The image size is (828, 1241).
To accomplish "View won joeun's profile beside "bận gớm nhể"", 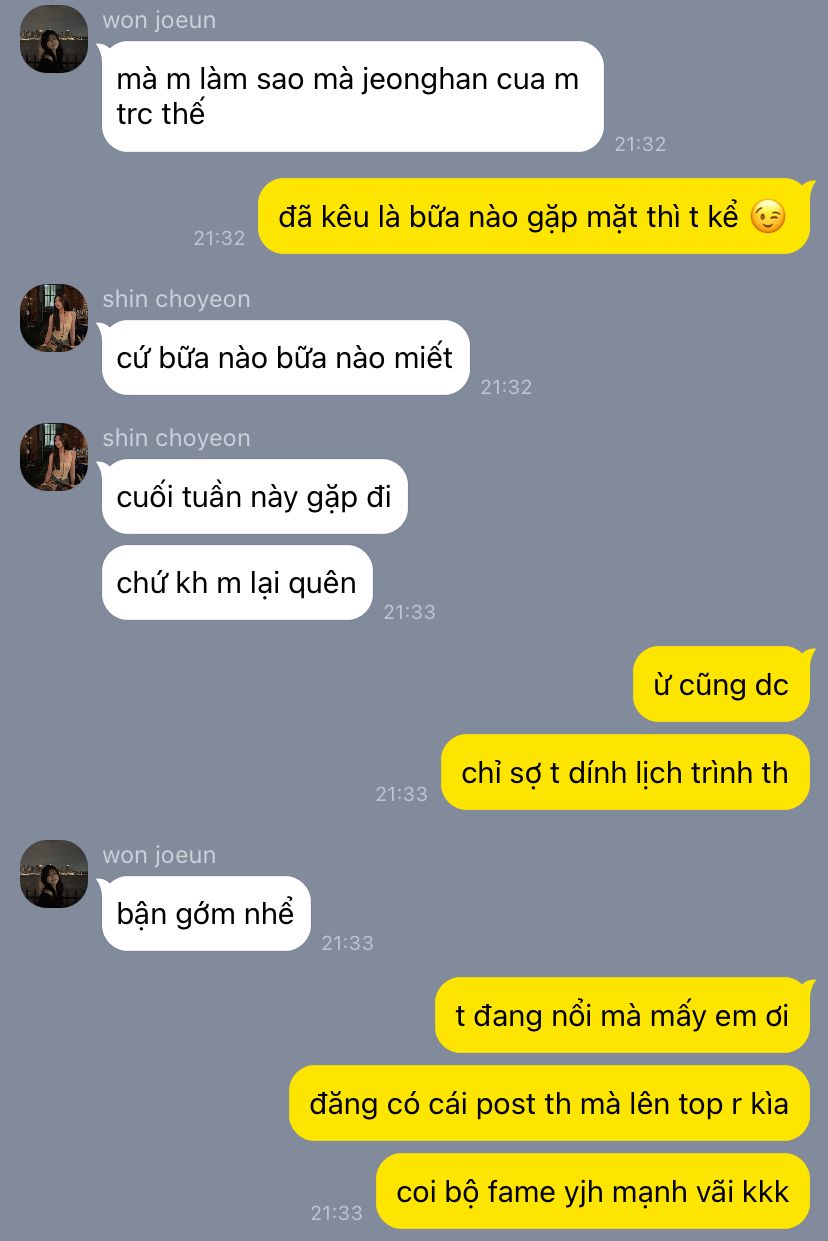I will 54,874.
